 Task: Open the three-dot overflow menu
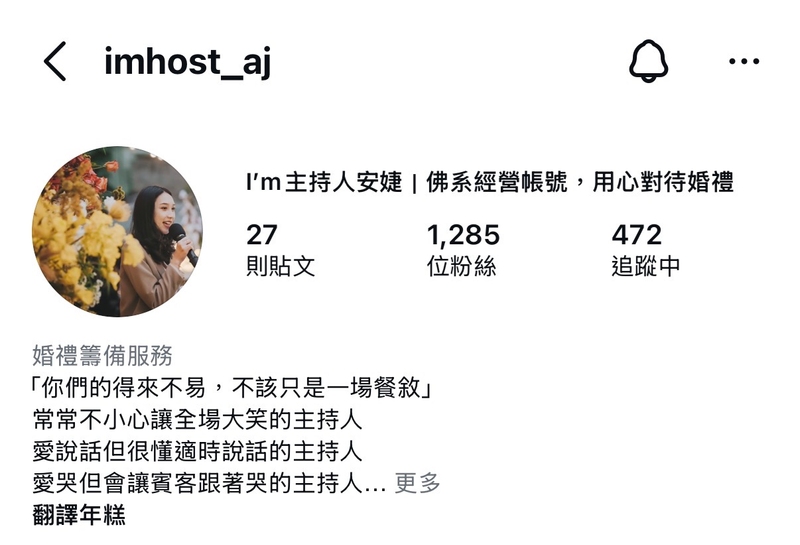[744, 62]
